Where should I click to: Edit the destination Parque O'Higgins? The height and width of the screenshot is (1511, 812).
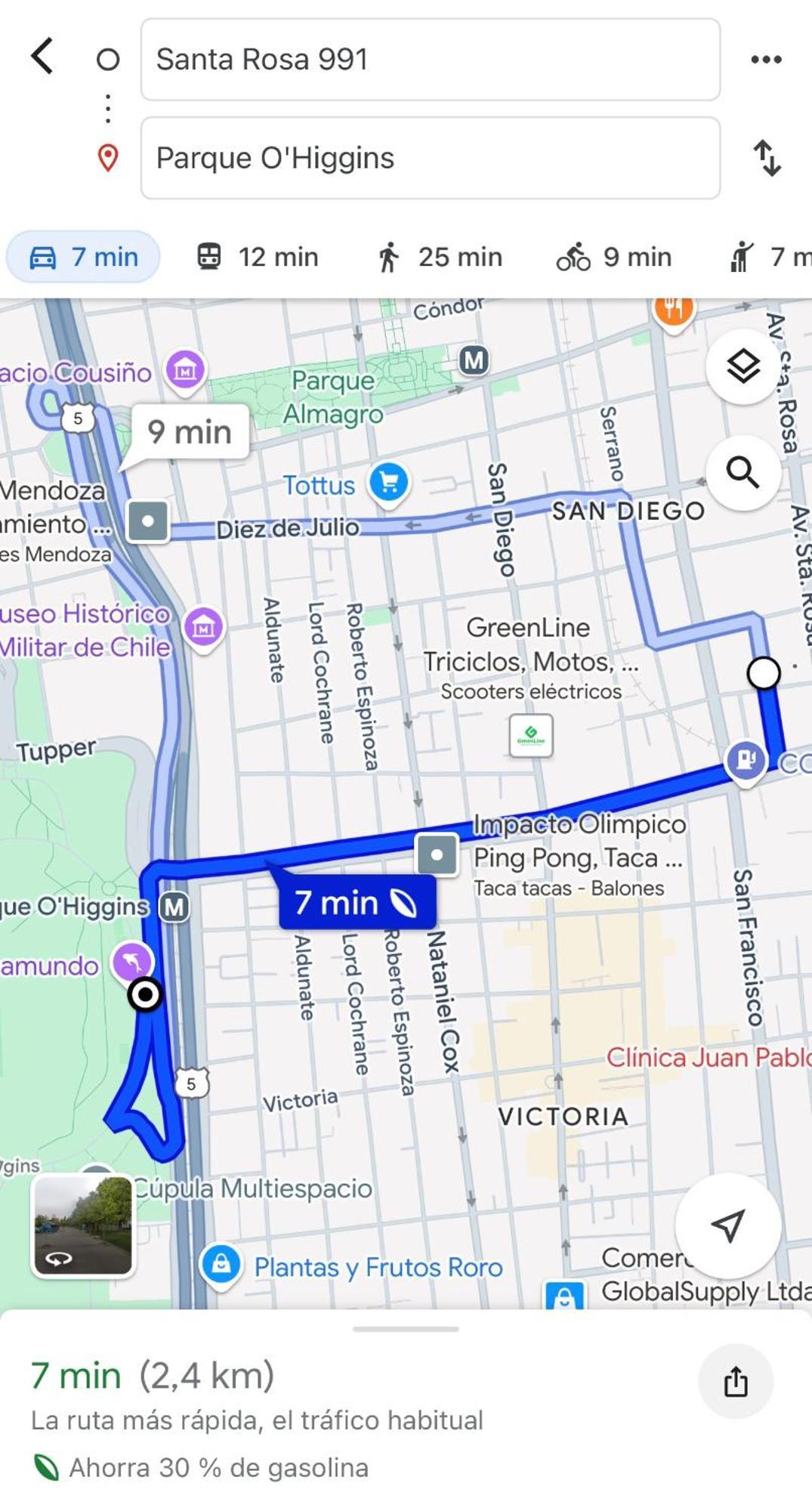tap(430, 158)
